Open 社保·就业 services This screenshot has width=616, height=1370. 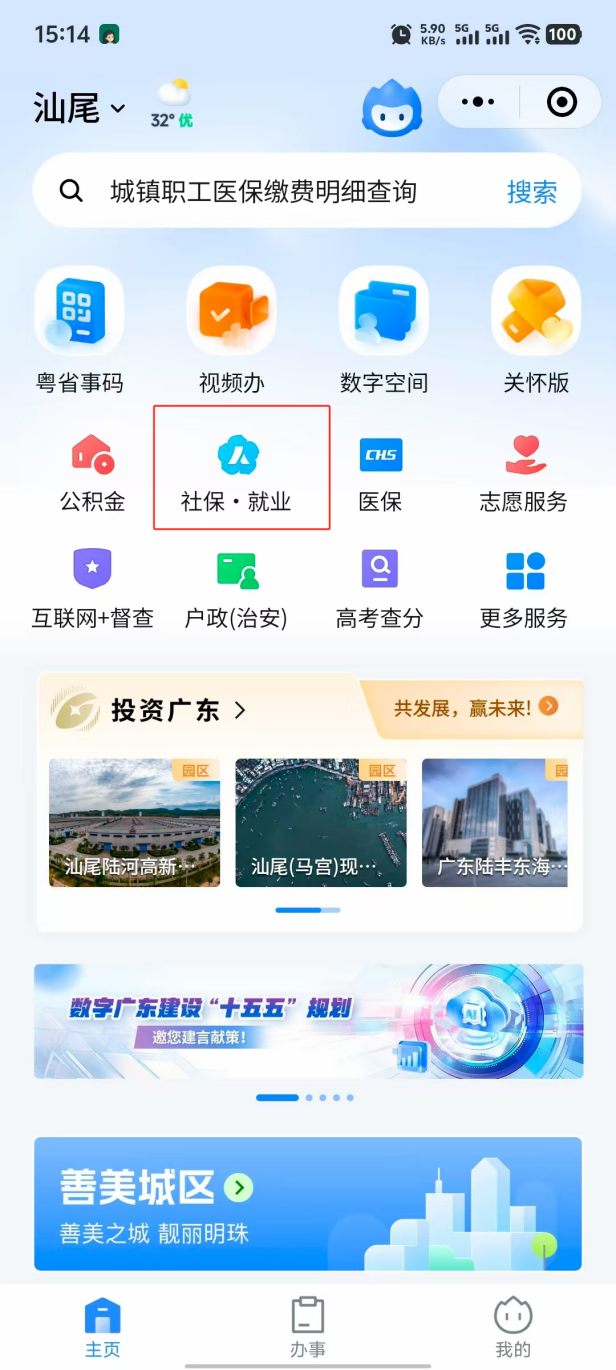238,472
